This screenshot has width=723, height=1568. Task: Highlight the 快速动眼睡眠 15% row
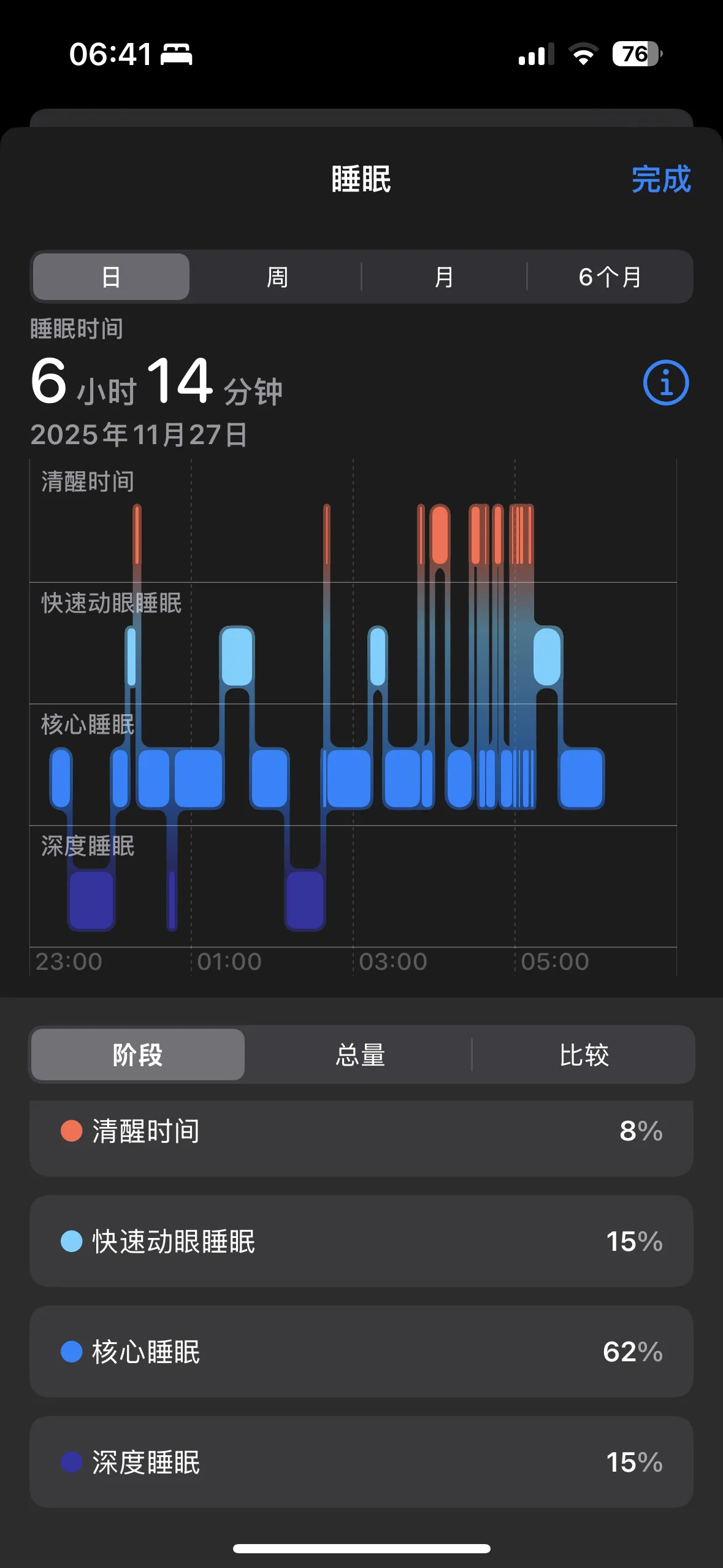point(361,1242)
